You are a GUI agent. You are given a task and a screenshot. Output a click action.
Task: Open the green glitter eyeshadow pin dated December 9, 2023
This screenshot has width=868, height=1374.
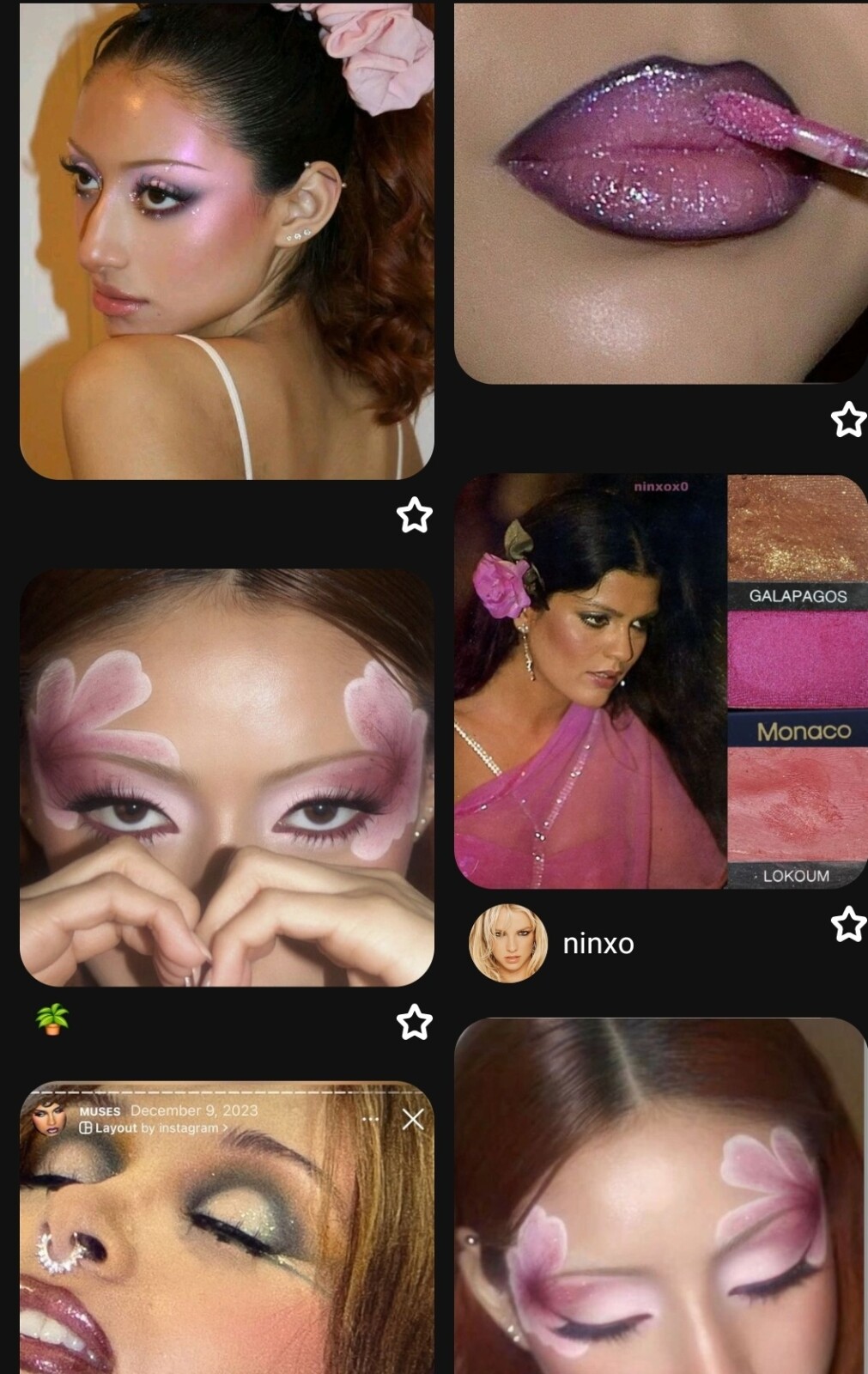(227, 1237)
